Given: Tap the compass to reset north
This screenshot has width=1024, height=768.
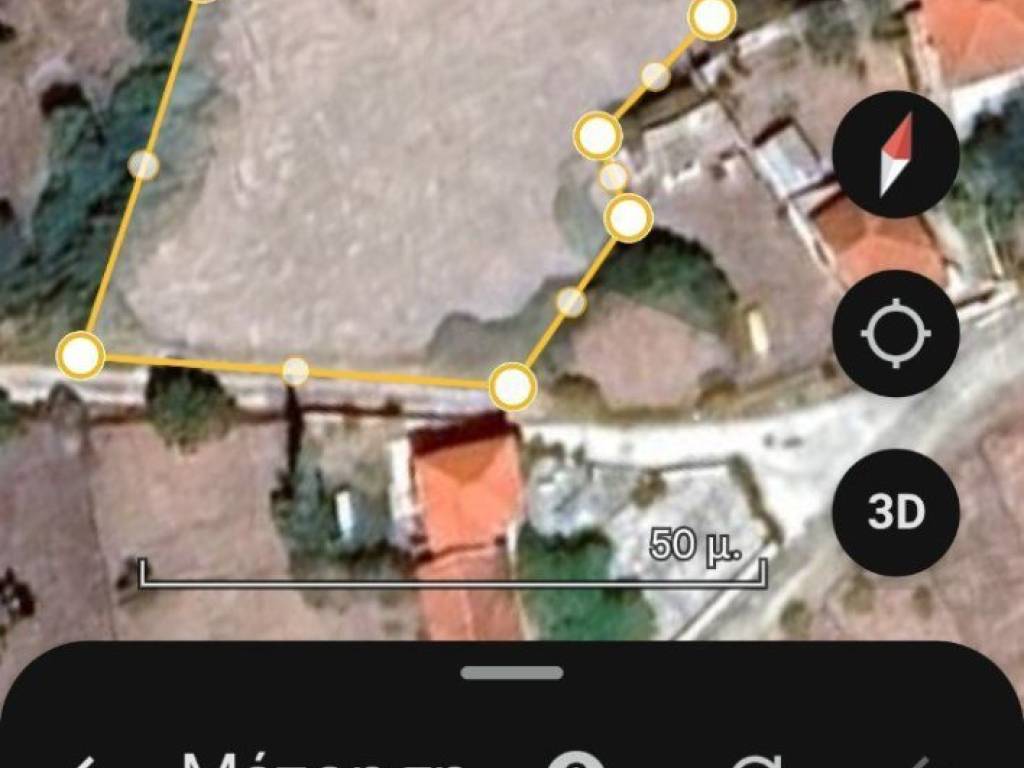Looking at the screenshot, I should (x=895, y=155).
